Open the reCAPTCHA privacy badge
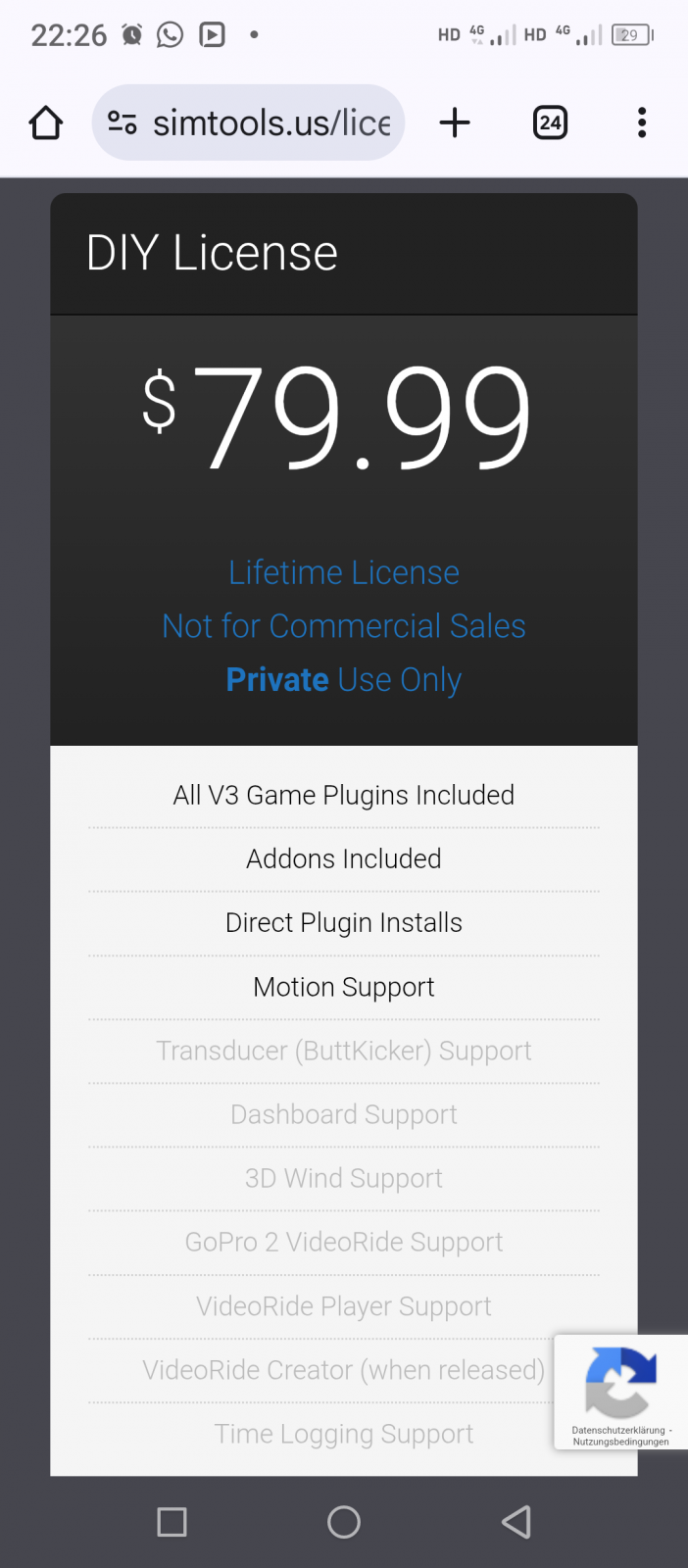Viewport: 688px width, 1568px height. point(620,1392)
